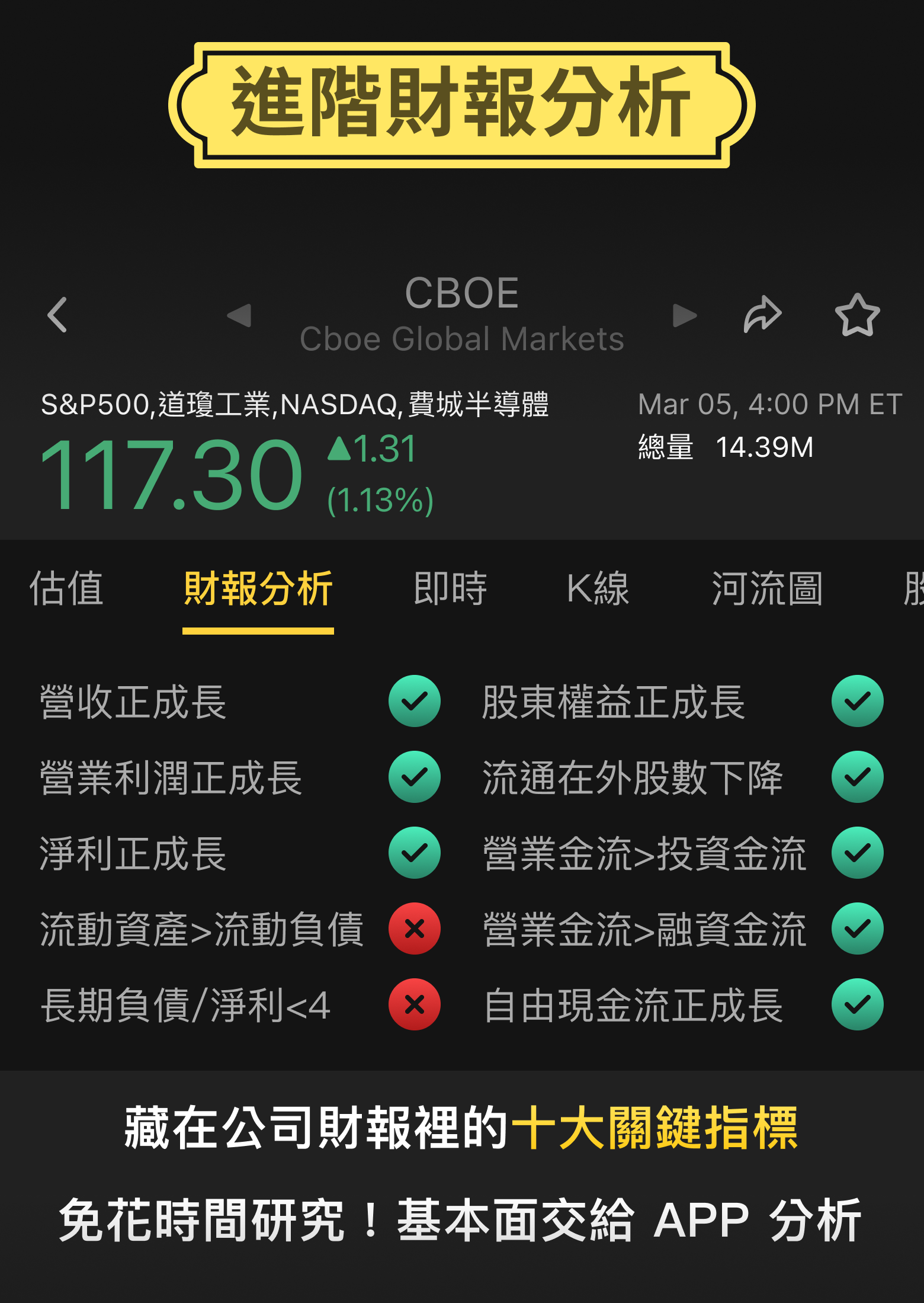
Task: Select the previous-stock arrow beside CBOE
Action: point(239,316)
